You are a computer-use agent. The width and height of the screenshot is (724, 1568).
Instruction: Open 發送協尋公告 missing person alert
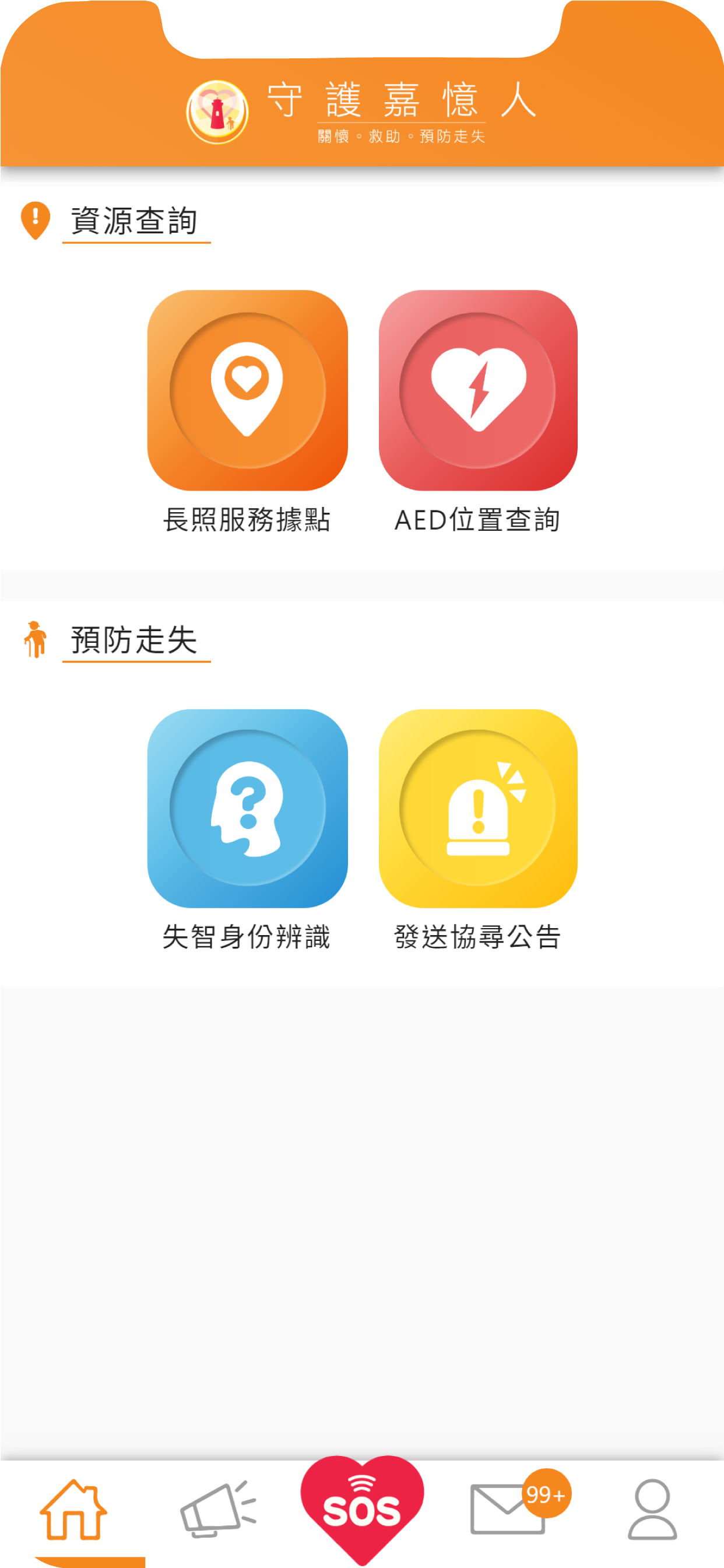pos(478,807)
